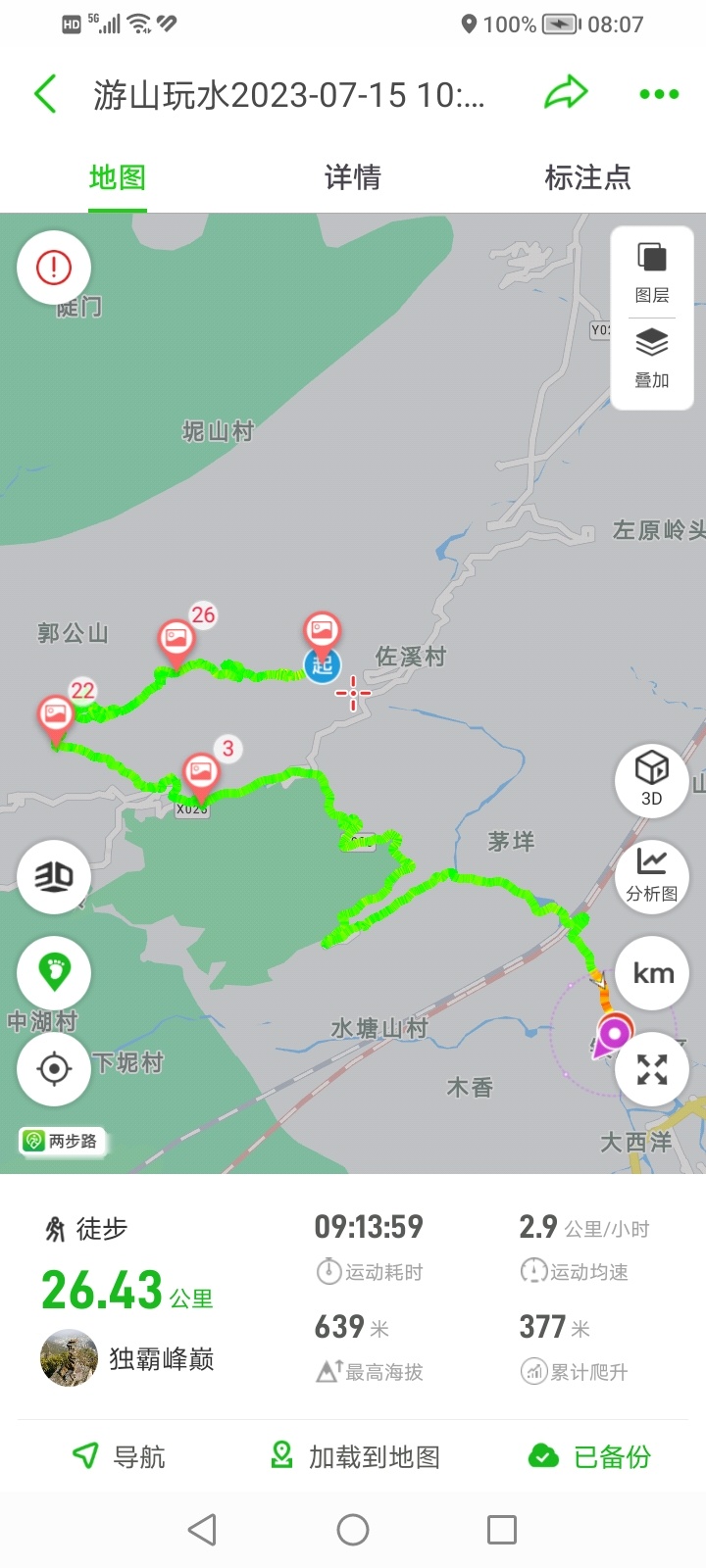Enable the 3D cube view

652,778
